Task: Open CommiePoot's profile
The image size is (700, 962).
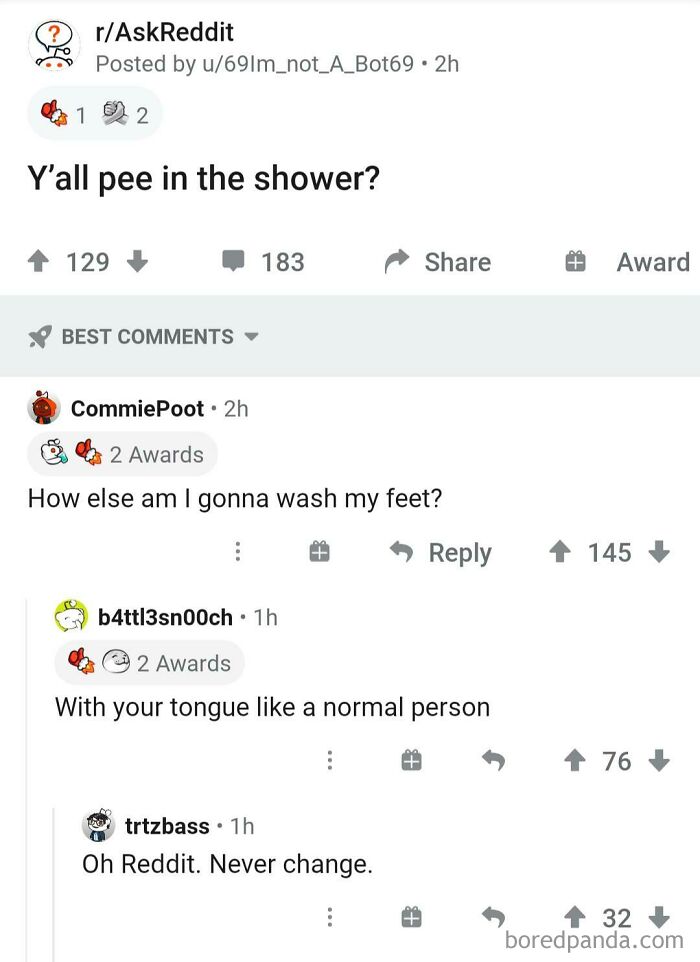Action: pos(136,408)
